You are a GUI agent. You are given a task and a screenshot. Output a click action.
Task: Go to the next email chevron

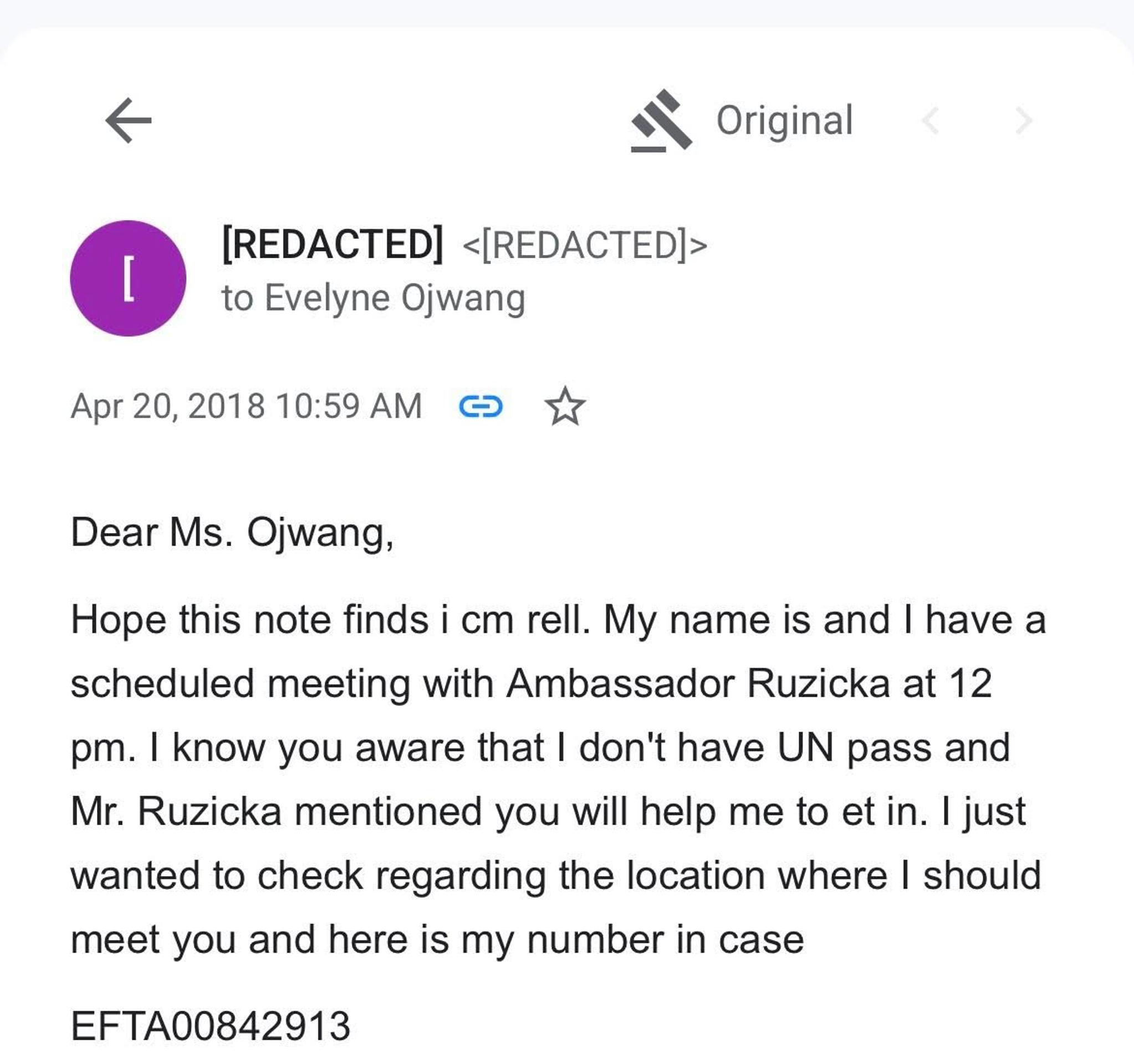[x=1024, y=121]
